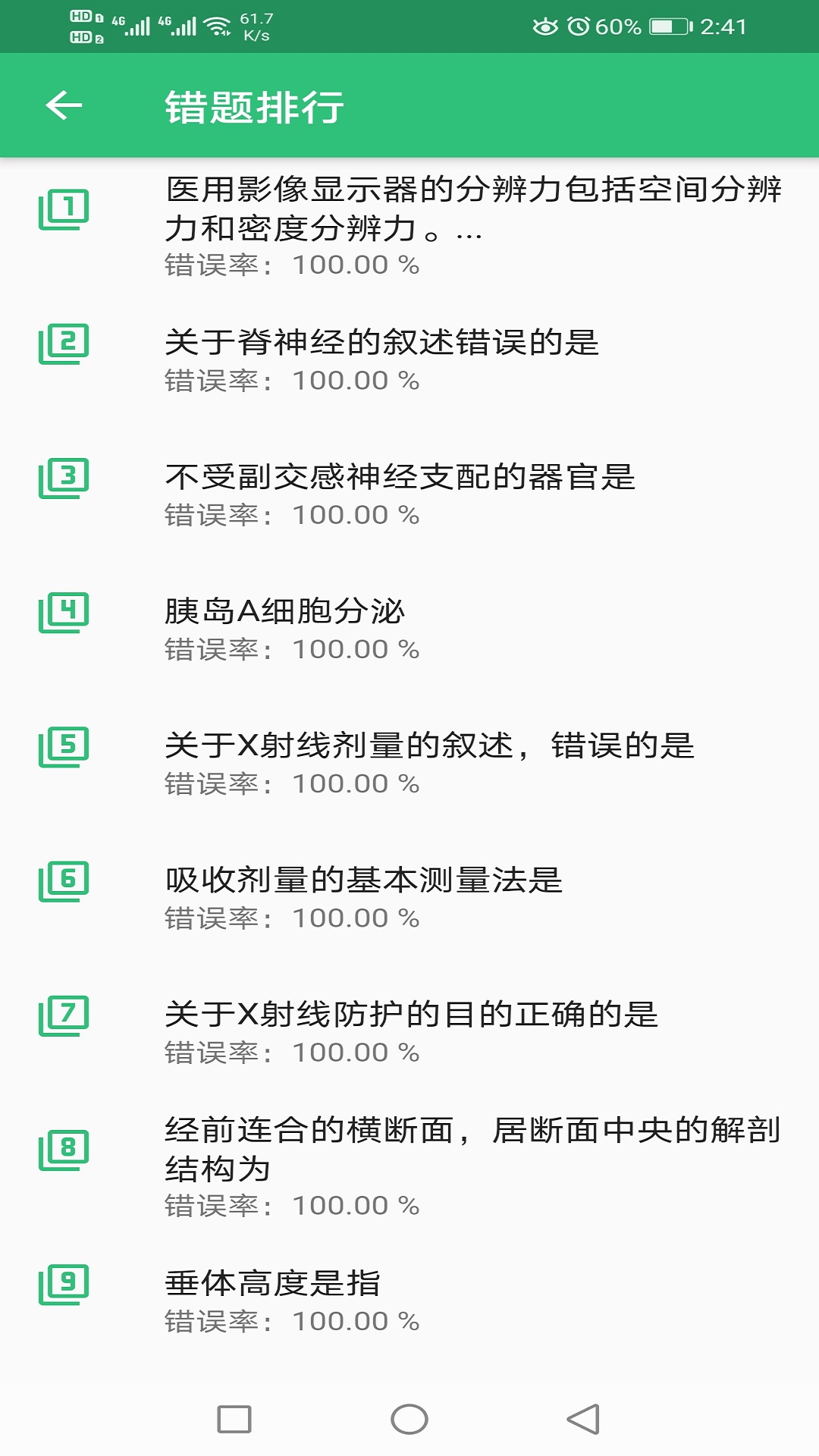Click the rank 7 badge icon
Viewport: 819px width, 1456px height.
(64, 1016)
